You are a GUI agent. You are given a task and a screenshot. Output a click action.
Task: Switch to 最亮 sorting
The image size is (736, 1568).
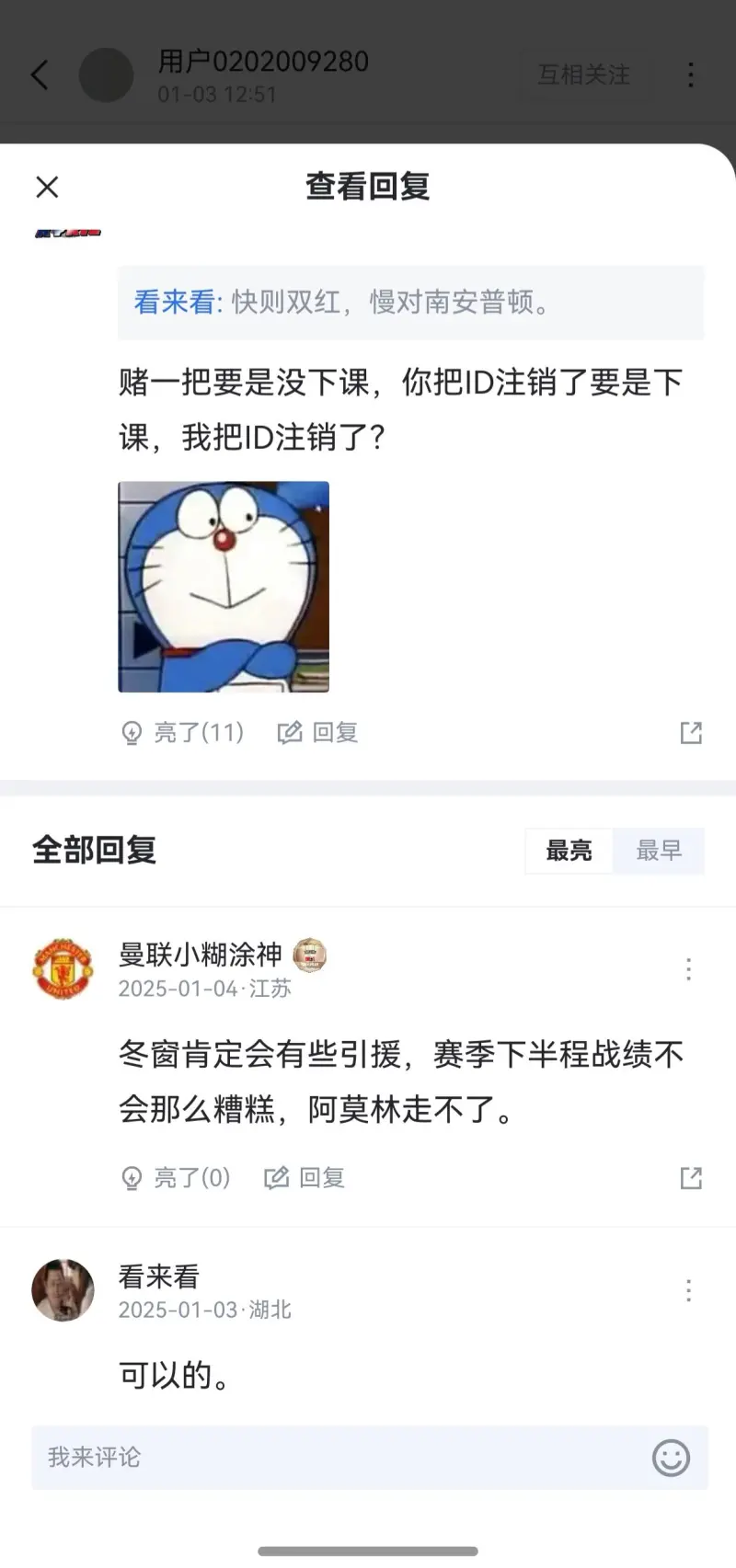569,851
